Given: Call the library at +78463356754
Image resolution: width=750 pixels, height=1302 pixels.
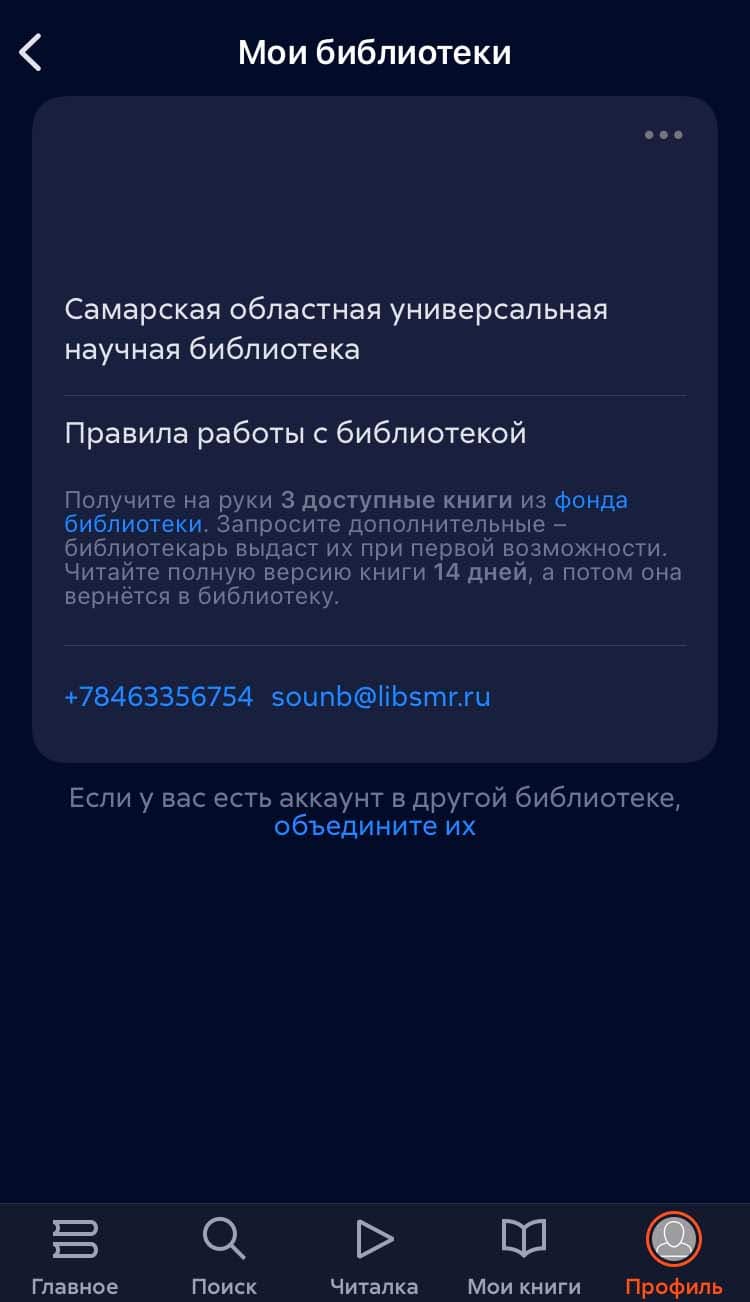Looking at the screenshot, I should 158,696.
